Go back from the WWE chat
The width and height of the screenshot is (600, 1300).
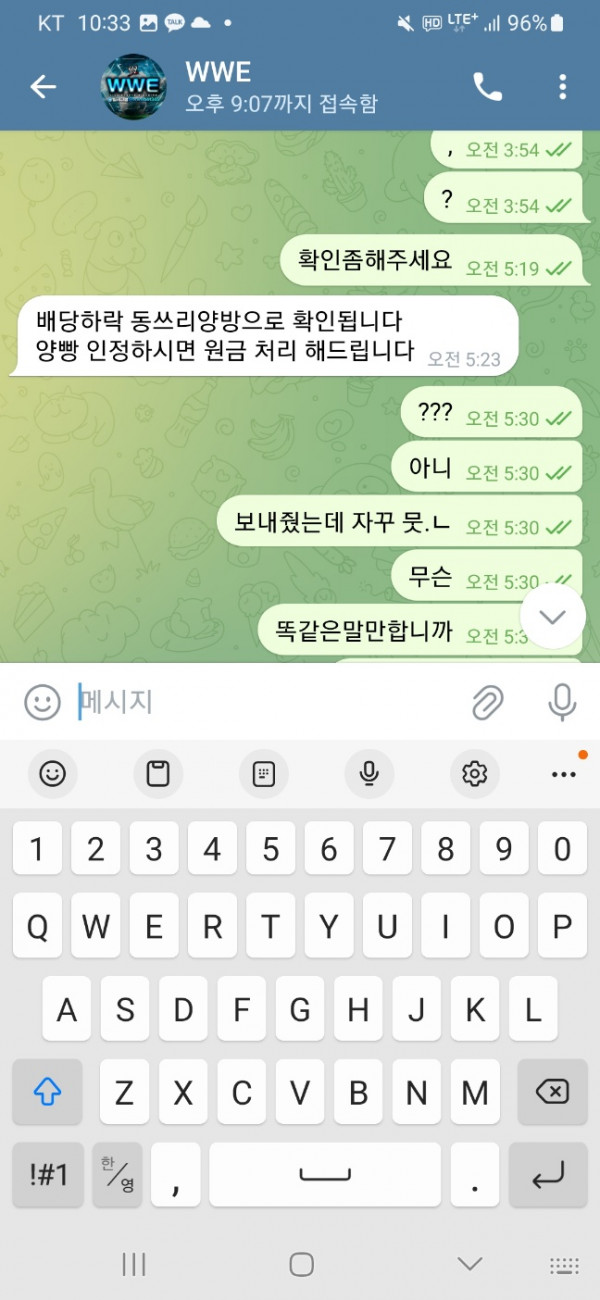tap(43, 88)
